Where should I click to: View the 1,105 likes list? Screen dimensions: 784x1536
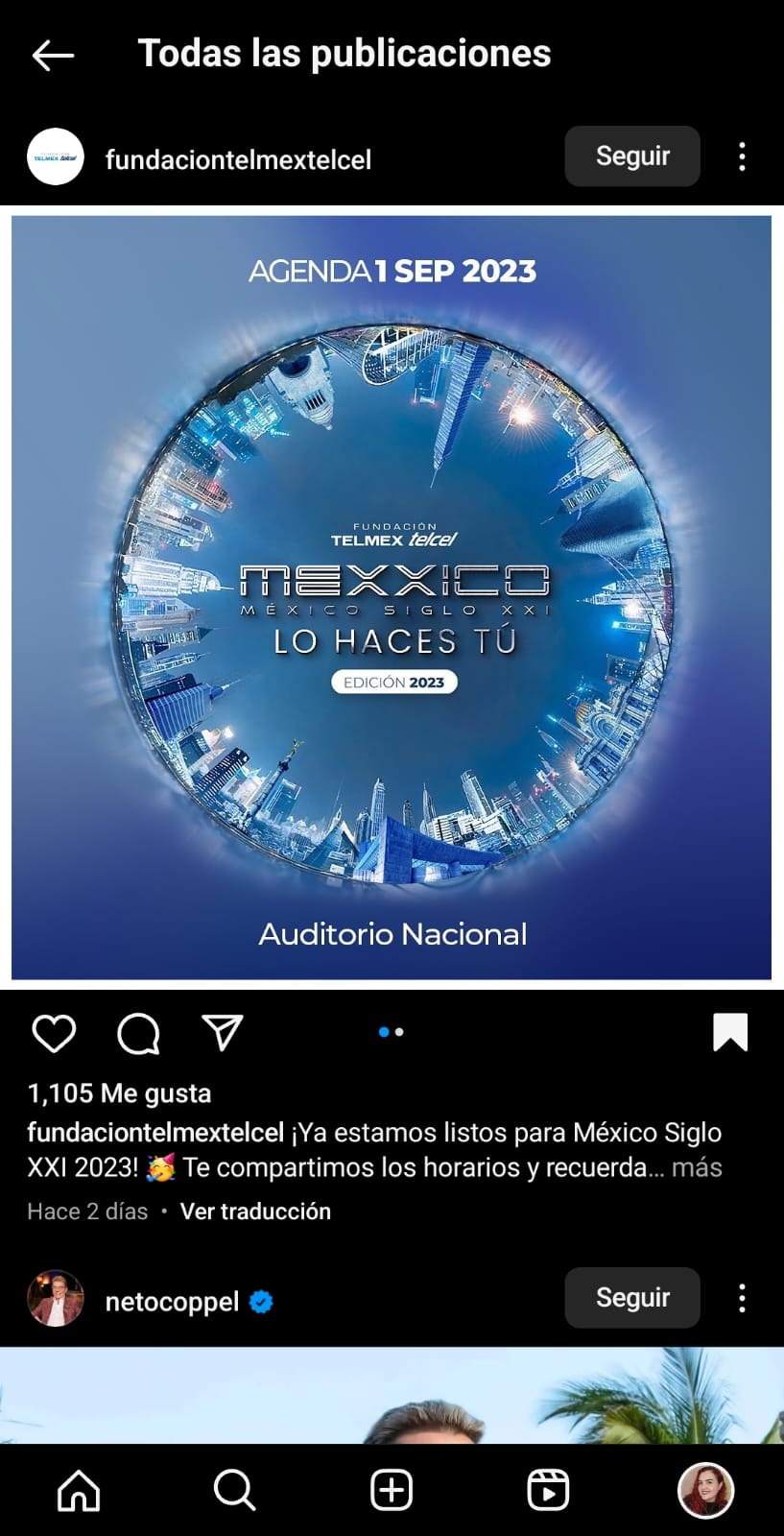pos(119,1093)
